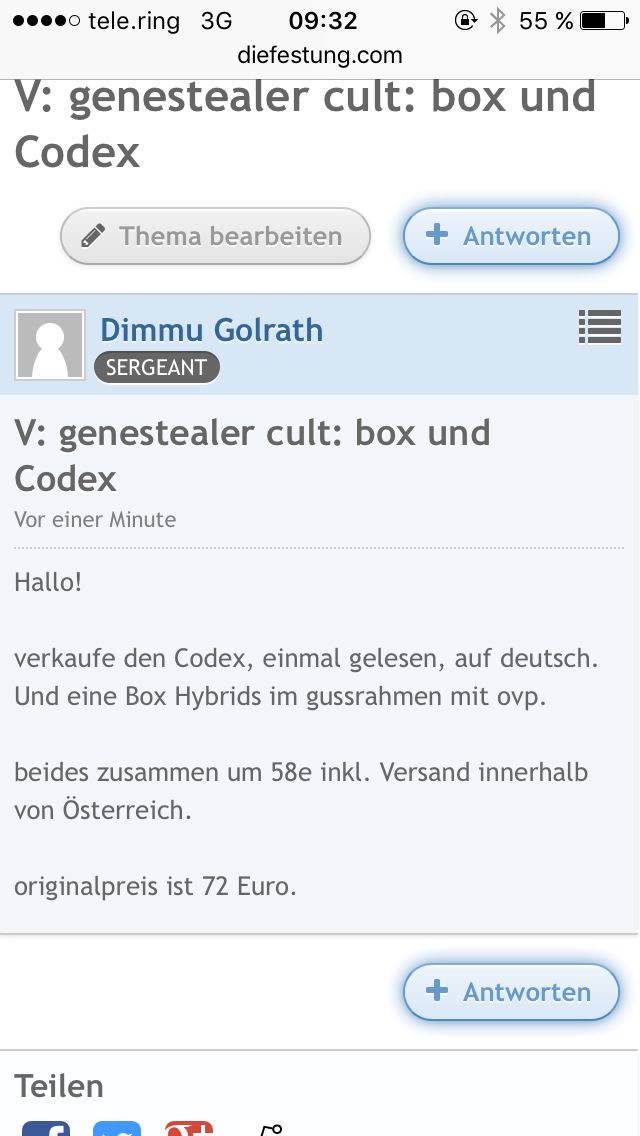Tap the Thema bearbeiten button
Screen dimensions: 640x1136
pos(215,236)
